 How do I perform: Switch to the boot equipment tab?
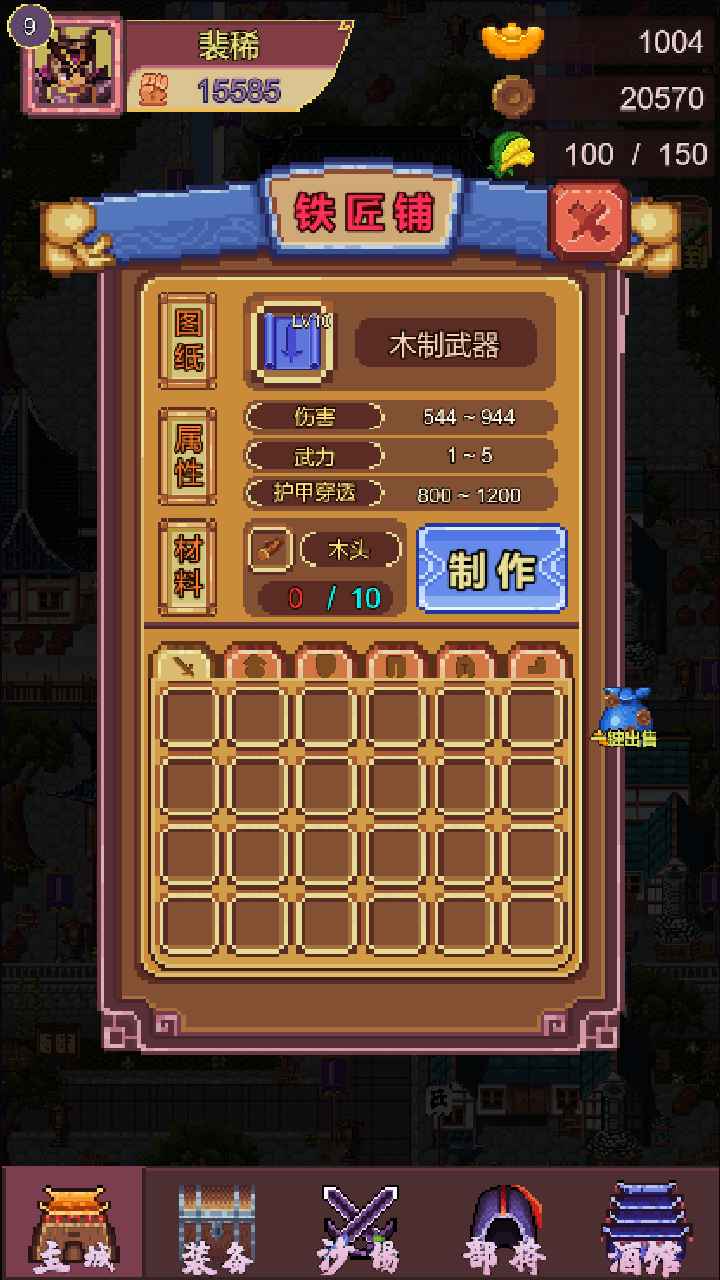coord(538,664)
